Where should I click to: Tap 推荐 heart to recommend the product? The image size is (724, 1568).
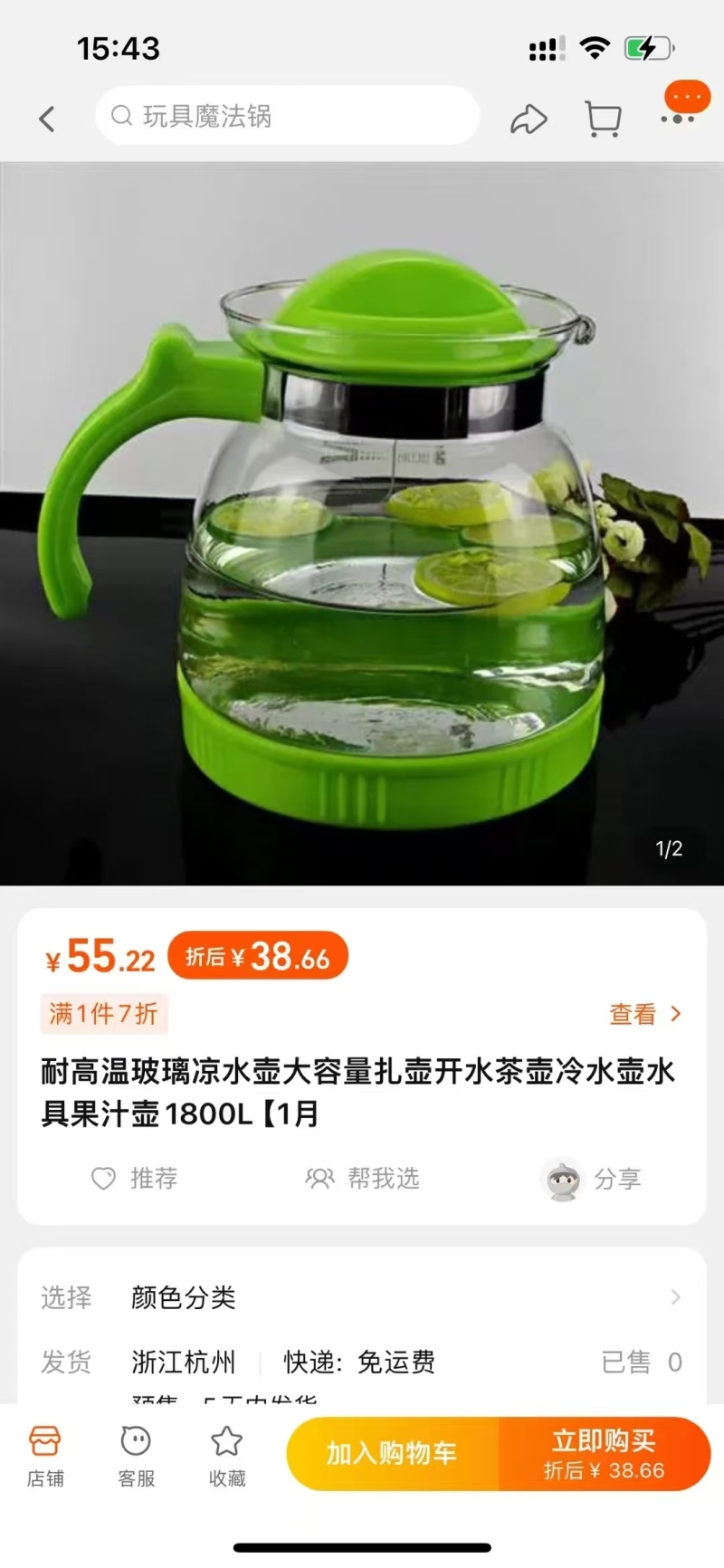(x=135, y=1178)
